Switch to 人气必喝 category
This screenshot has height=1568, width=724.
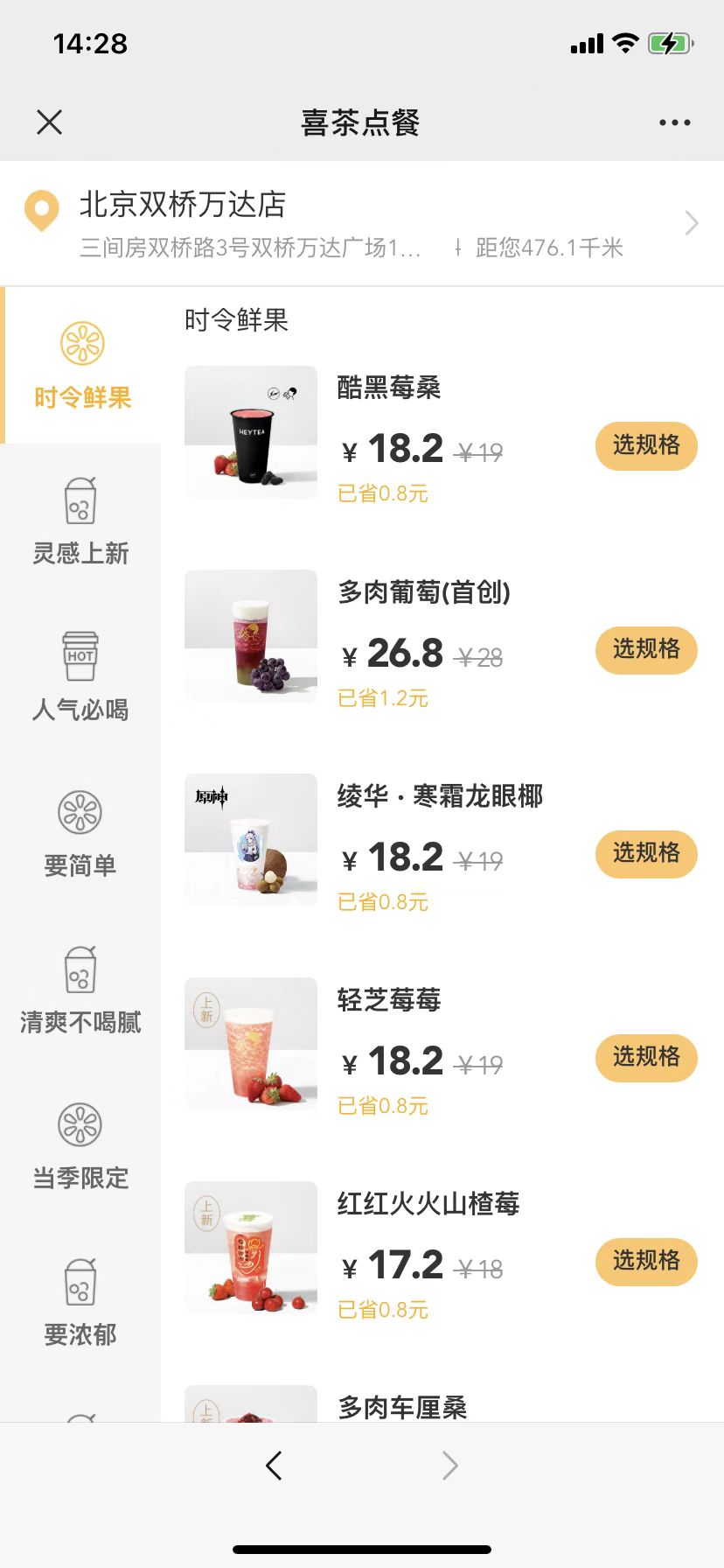[80, 678]
